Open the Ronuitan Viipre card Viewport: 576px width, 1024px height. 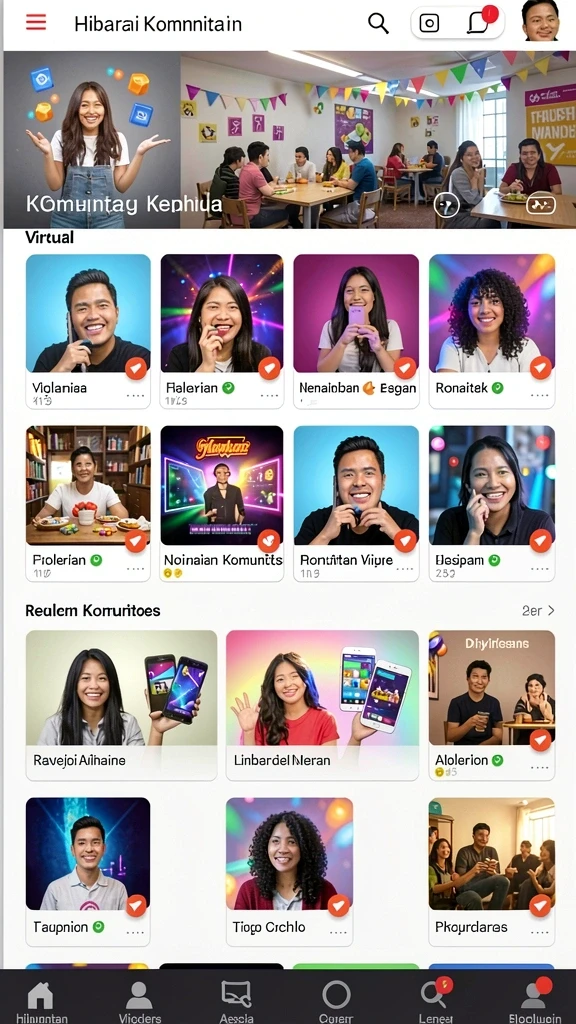[356, 503]
